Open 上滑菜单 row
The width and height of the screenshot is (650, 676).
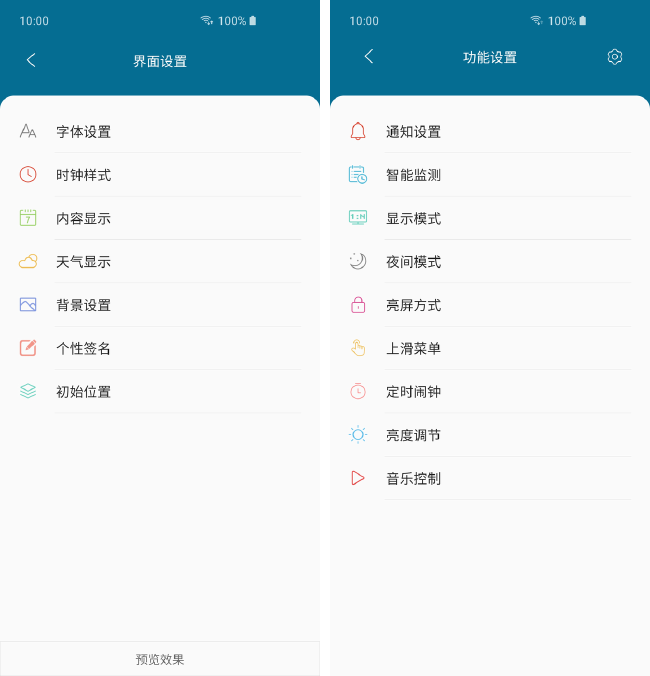pos(414,348)
